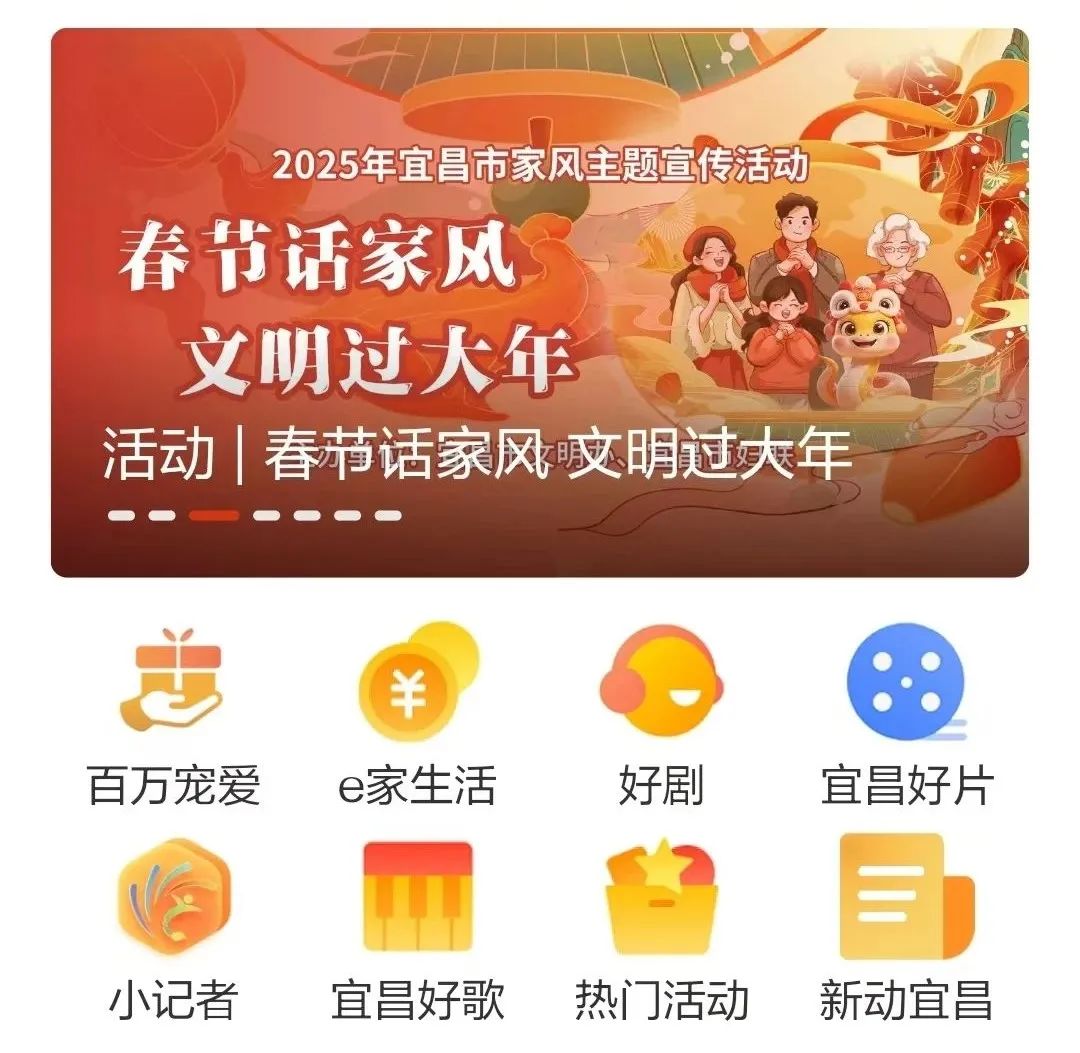
Task: Open the 春节话家风 文明过大年 banner
Action: point(540,300)
